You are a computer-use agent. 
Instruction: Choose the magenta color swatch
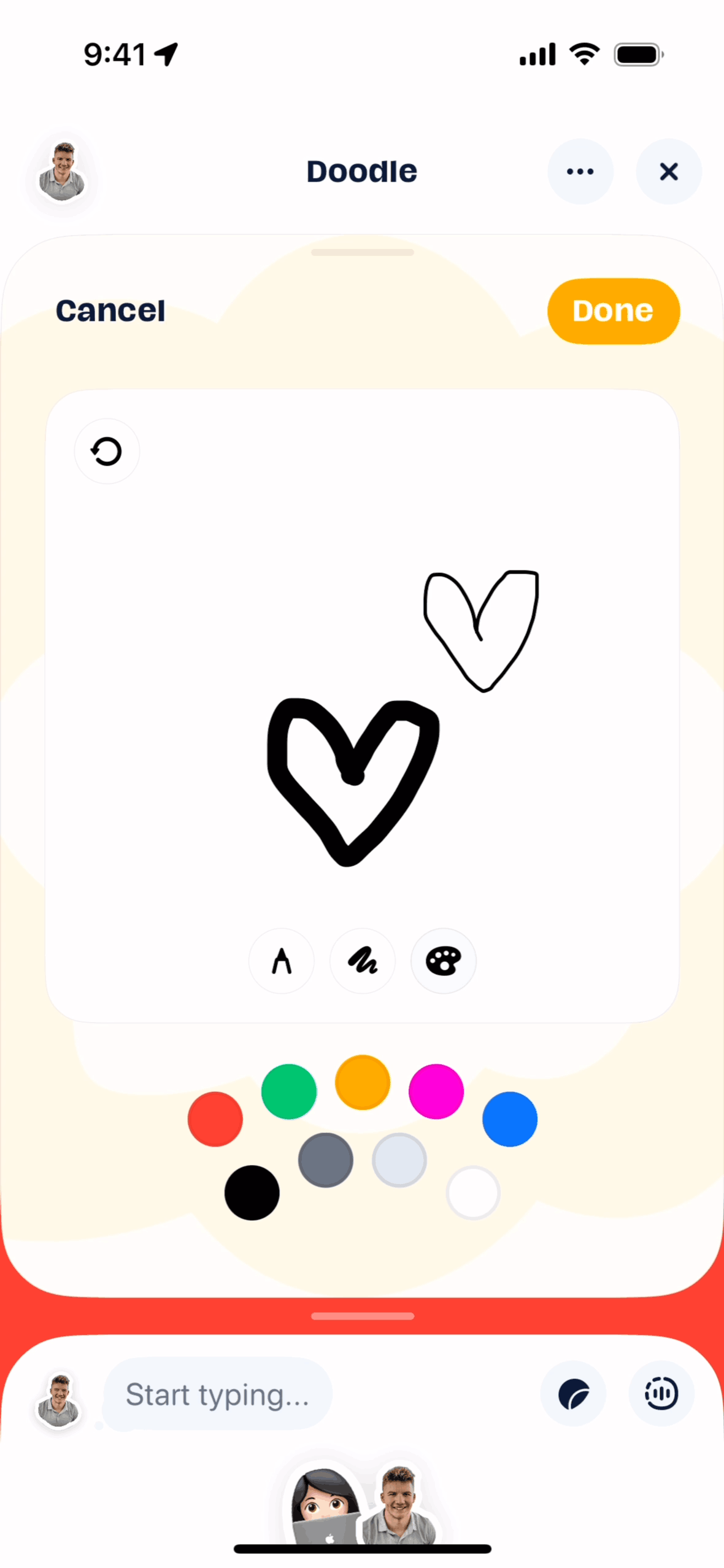point(436,1092)
